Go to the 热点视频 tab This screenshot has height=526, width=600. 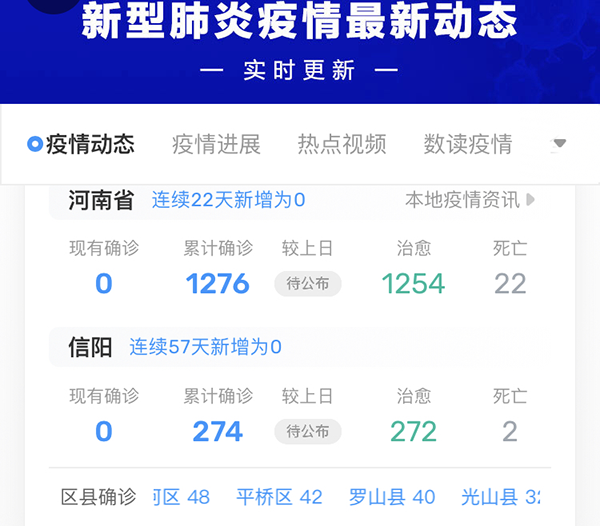(342, 144)
